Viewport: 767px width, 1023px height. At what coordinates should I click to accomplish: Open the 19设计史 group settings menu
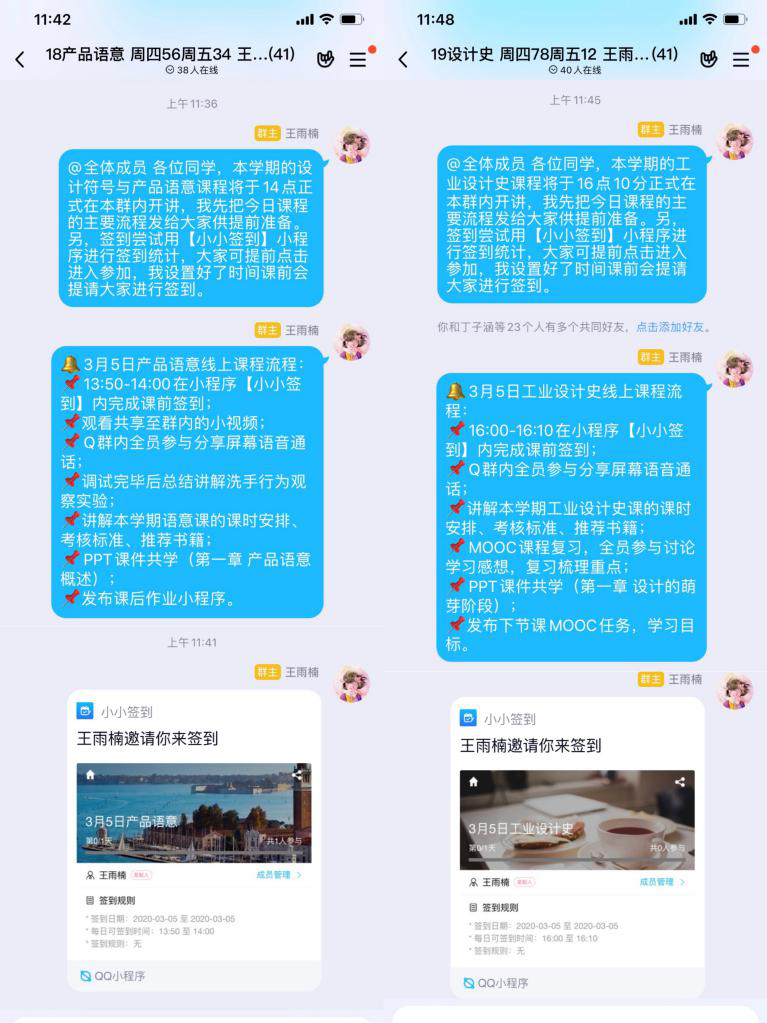(741, 60)
